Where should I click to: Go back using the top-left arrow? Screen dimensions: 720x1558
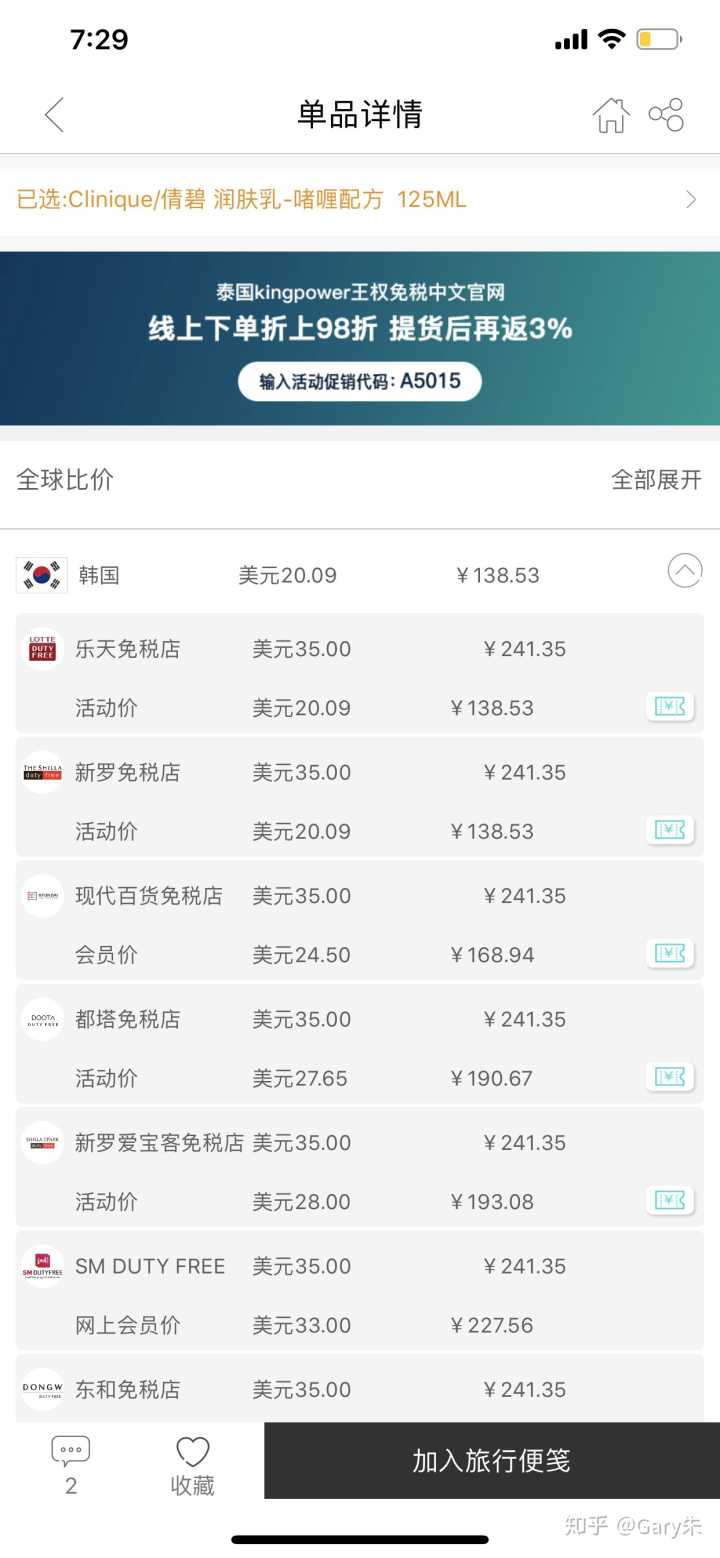coord(54,115)
